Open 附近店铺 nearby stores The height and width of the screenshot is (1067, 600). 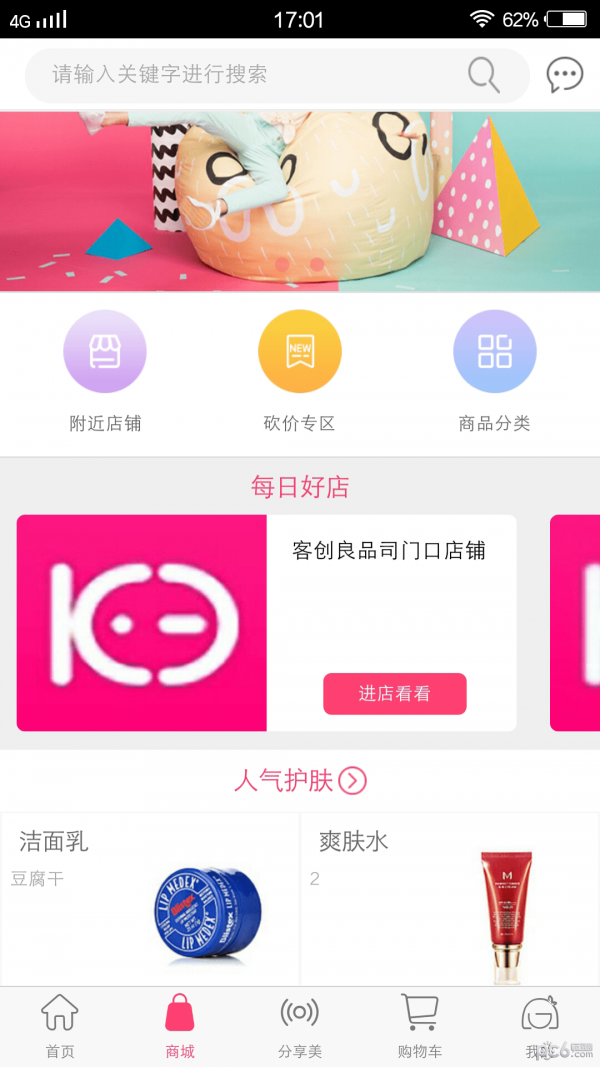pos(105,370)
